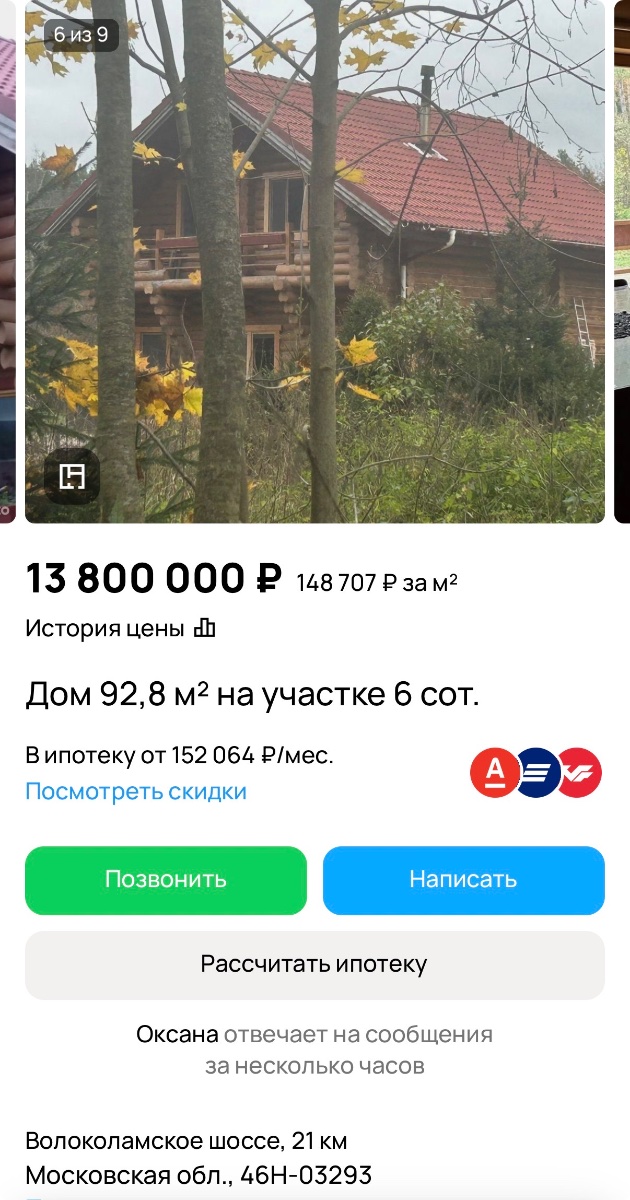Tap Посмотреть скидки link
Screen dimensions: 630x1200
136,792
